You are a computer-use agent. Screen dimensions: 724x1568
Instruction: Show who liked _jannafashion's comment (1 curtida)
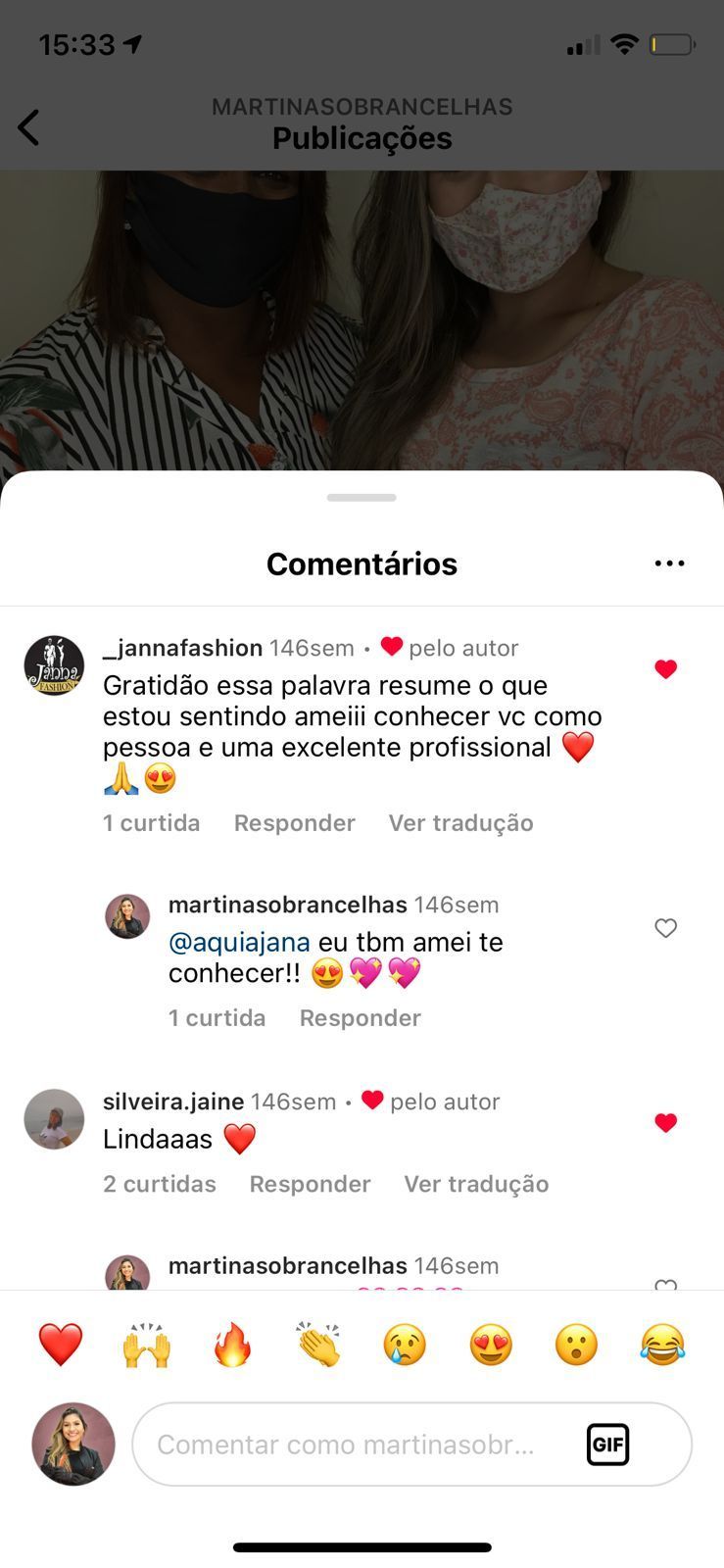151,823
